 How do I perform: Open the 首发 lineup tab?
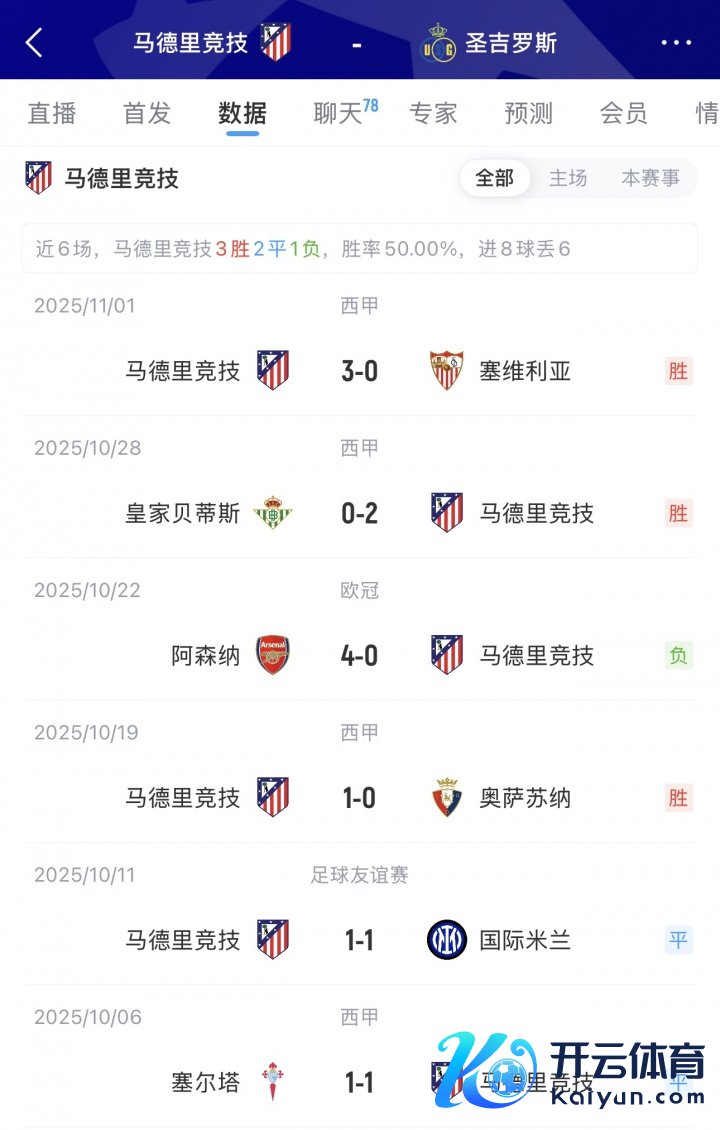(x=147, y=113)
